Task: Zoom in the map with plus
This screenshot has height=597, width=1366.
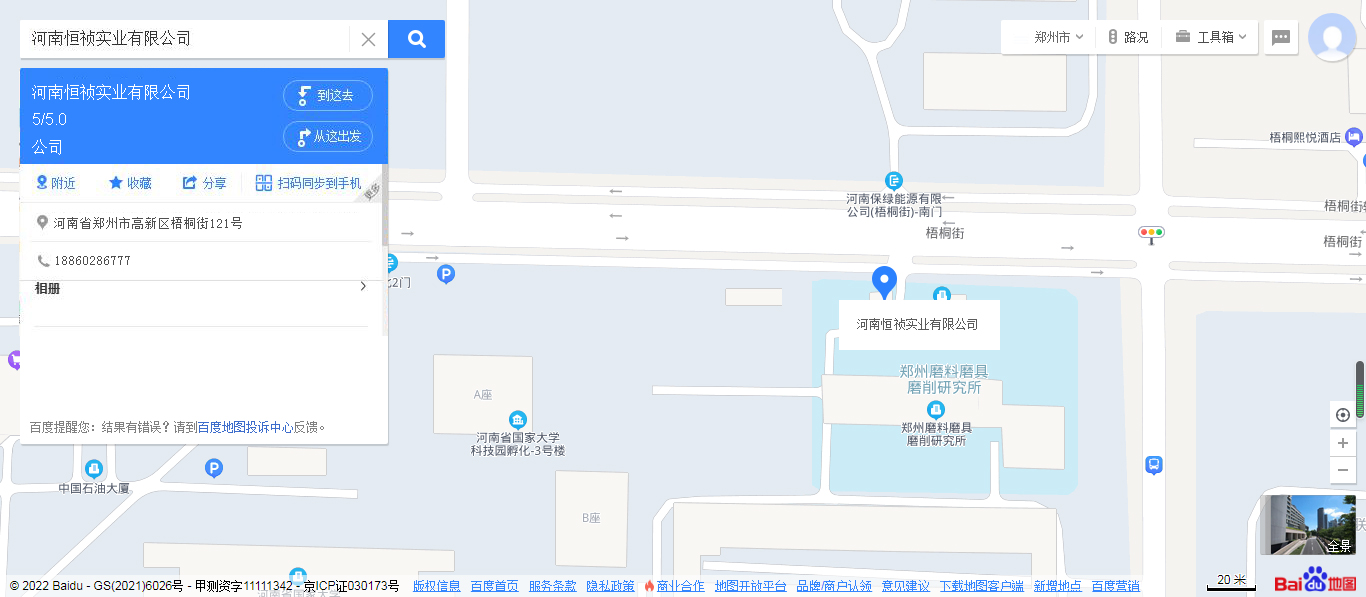Action: (x=1343, y=443)
